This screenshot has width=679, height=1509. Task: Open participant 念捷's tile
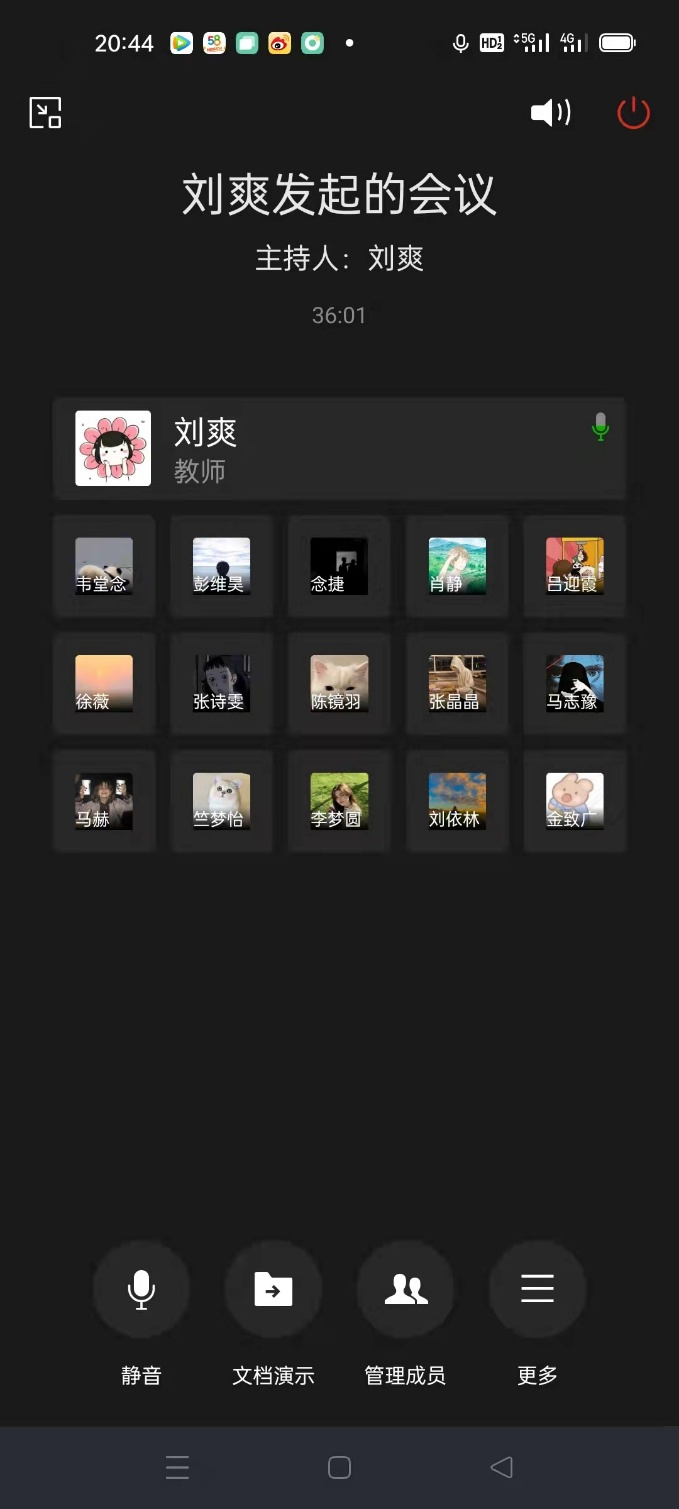(x=339, y=566)
